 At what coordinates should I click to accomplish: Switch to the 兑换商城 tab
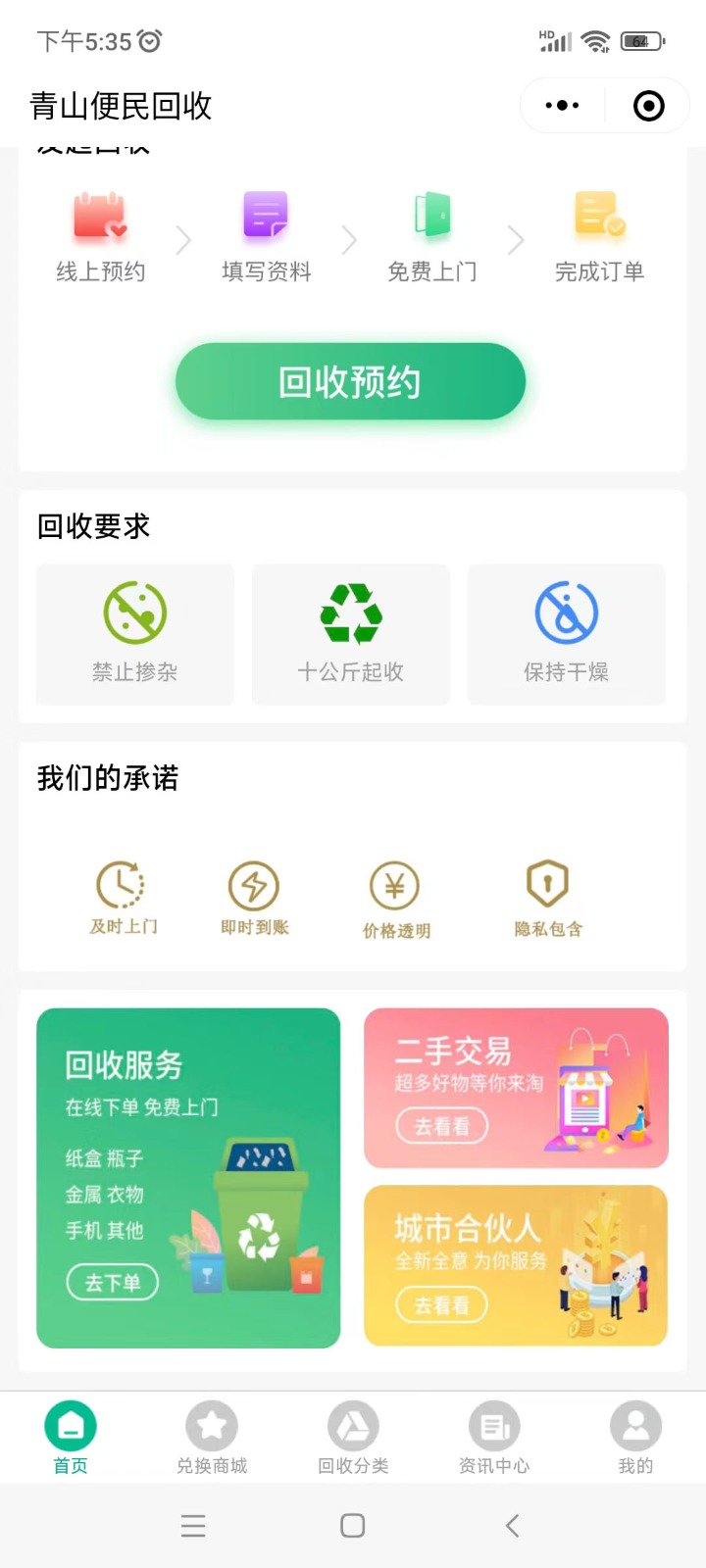click(212, 1438)
